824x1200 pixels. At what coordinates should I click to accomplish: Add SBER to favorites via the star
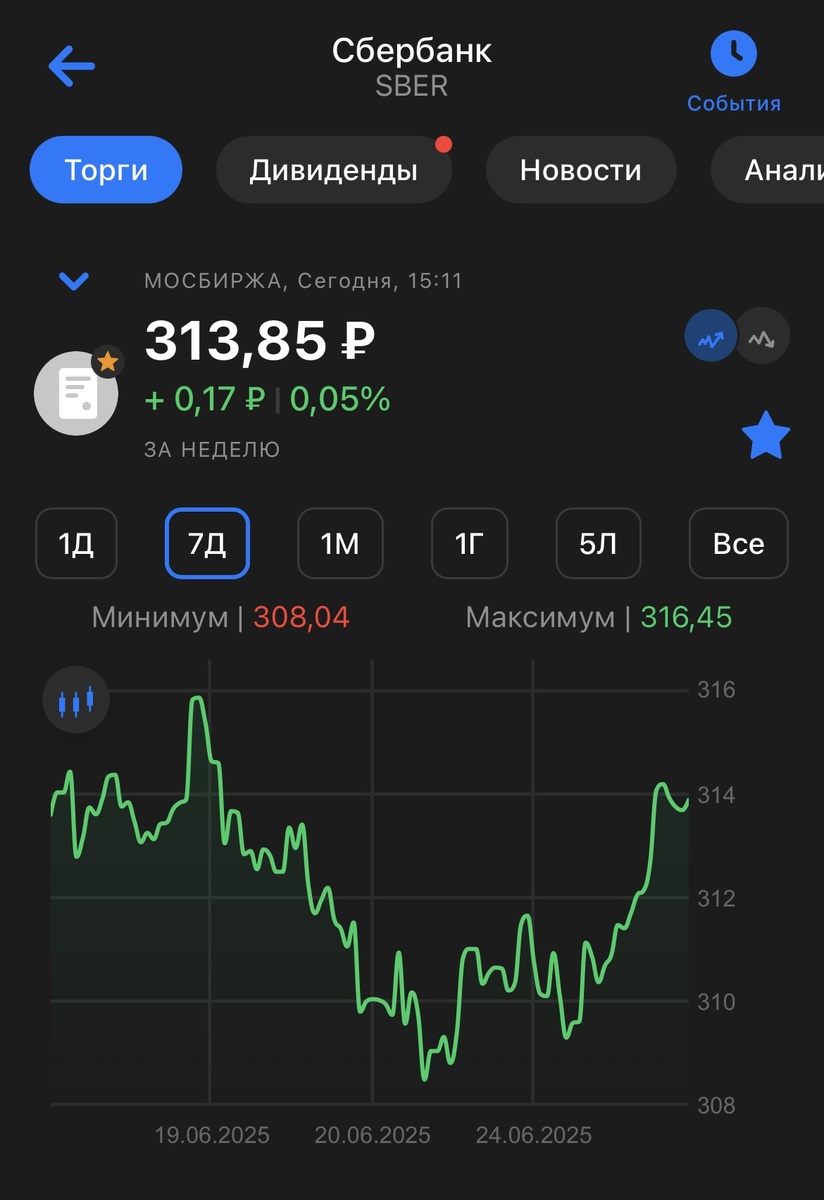click(x=766, y=435)
